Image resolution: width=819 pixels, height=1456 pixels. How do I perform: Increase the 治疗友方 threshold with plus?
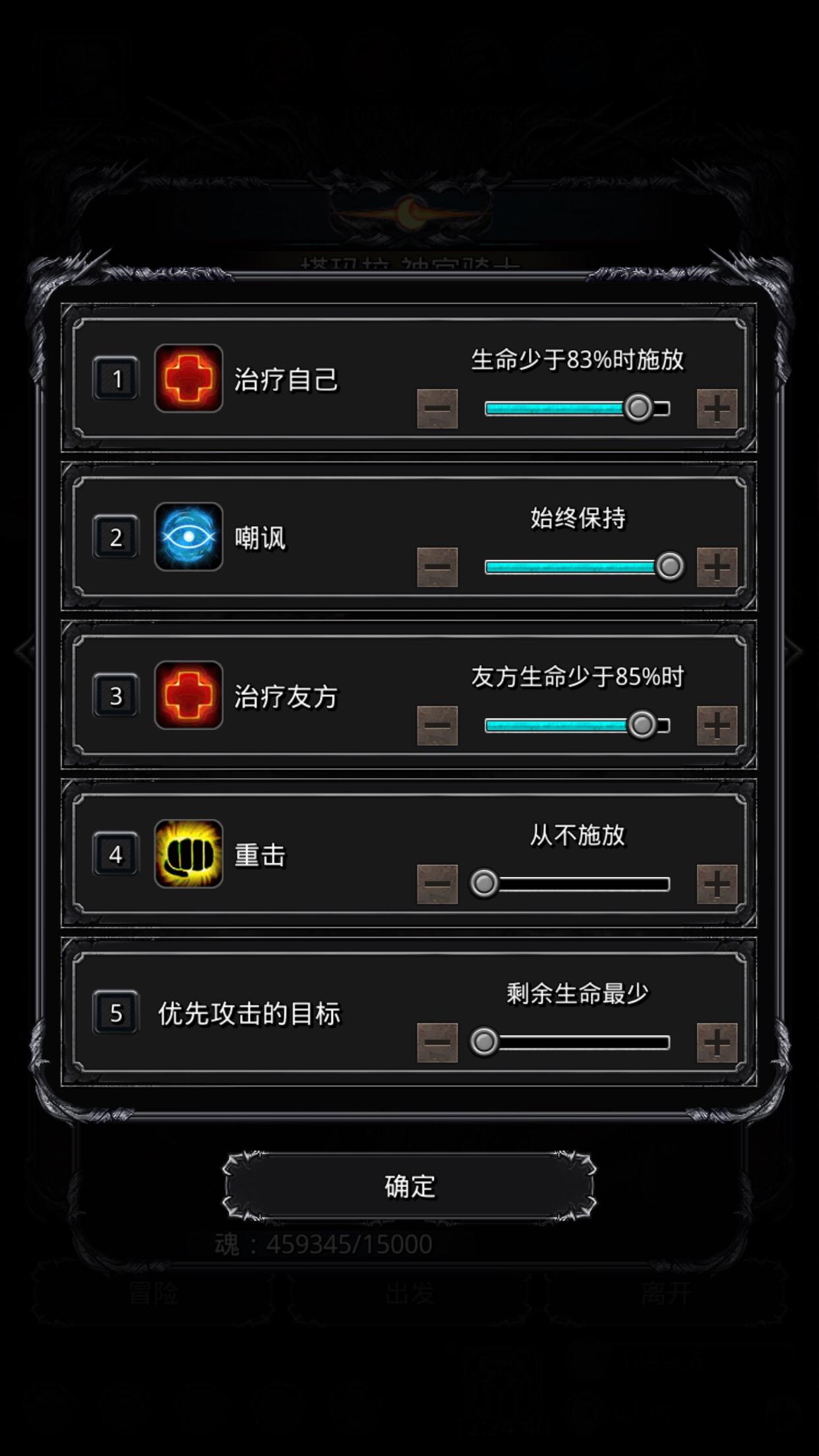pyautogui.click(x=717, y=725)
